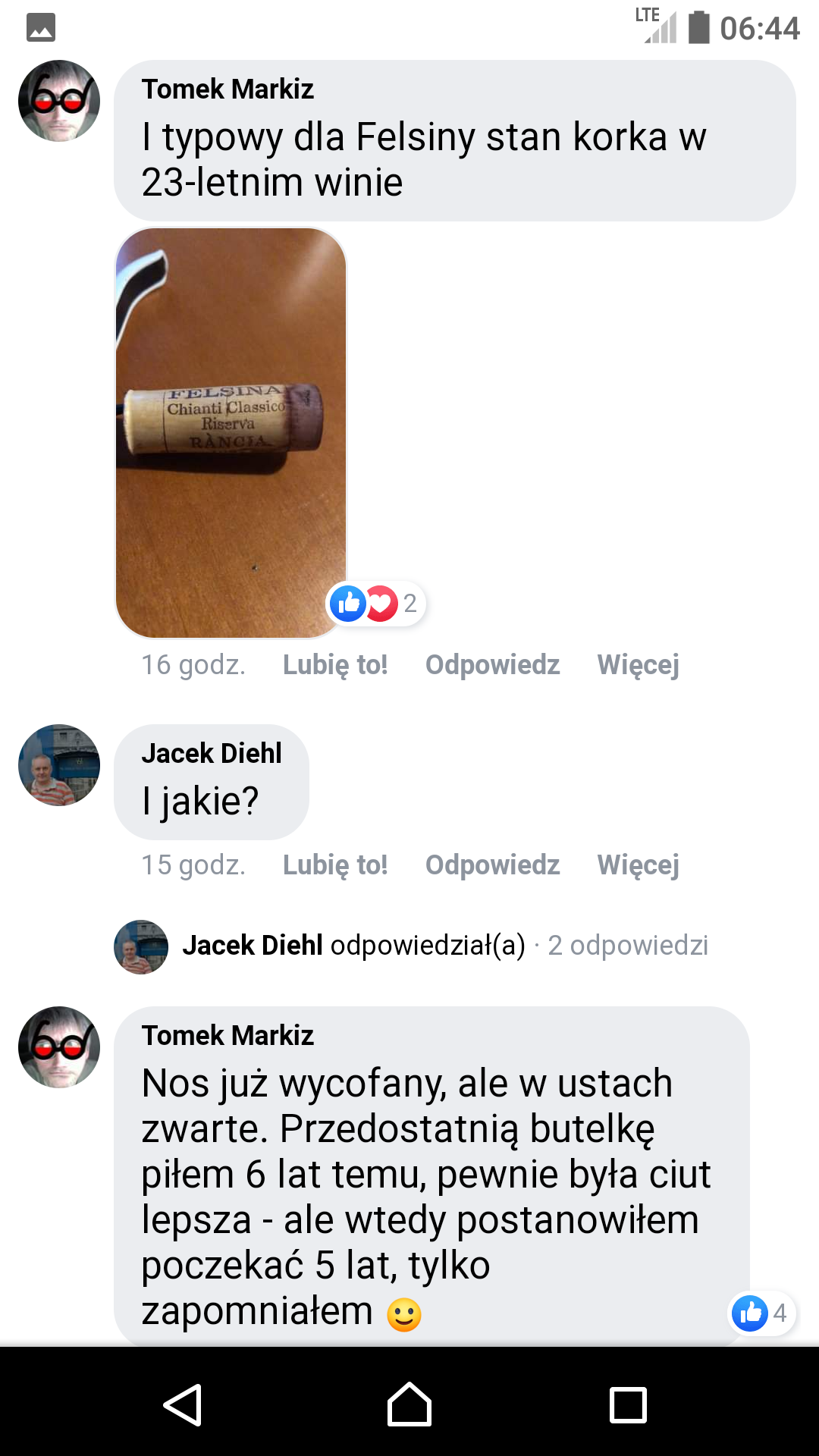Screen dimensions: 819x1456
Task: Like Tomek Markiz's cork photo comment
Action: click(334, 665)
